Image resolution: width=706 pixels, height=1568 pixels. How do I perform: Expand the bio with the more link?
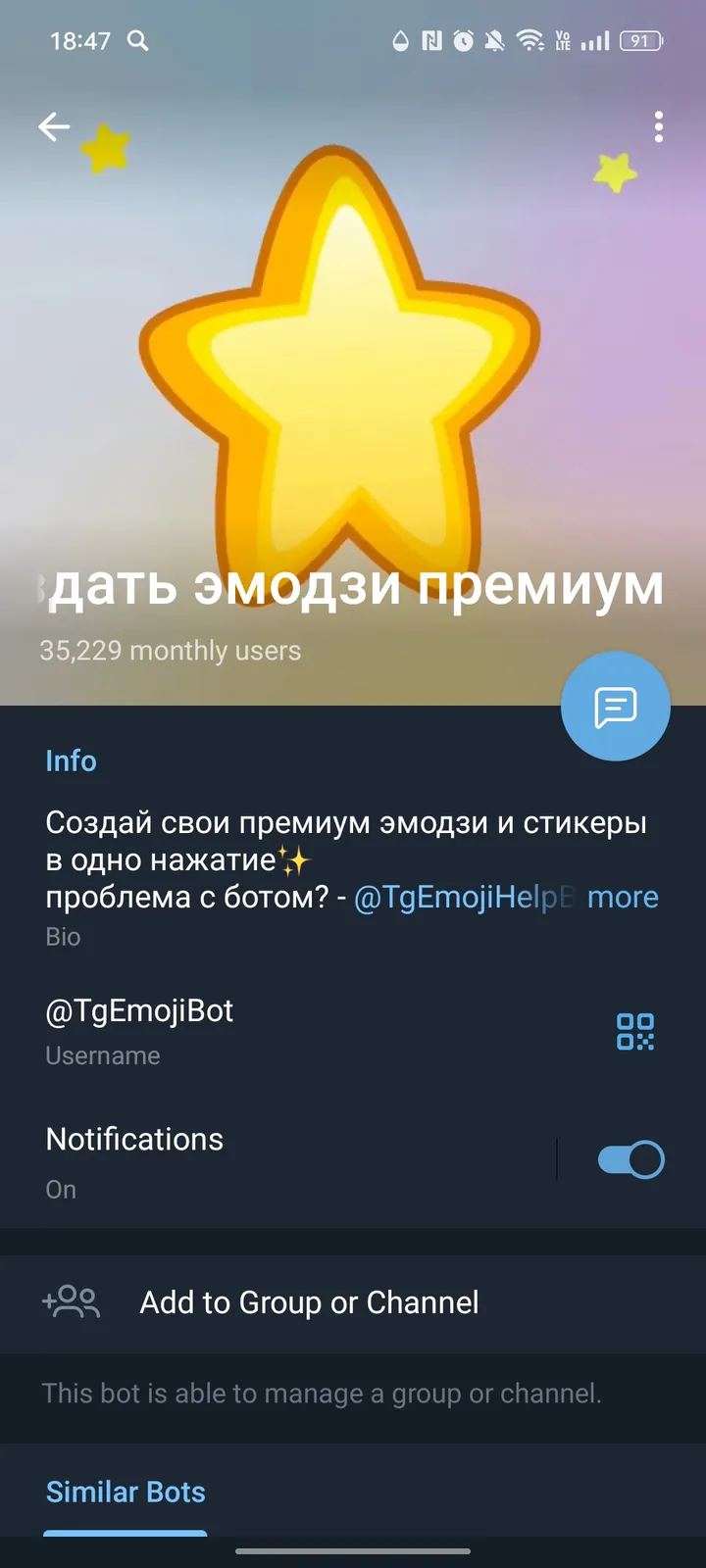(x=623, y=897)
